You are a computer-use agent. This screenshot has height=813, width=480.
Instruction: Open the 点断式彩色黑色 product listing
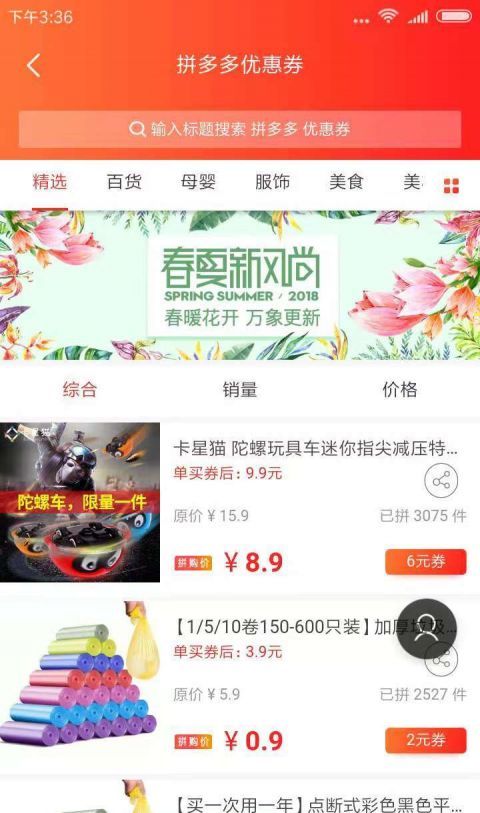click(x=240, y=796)
